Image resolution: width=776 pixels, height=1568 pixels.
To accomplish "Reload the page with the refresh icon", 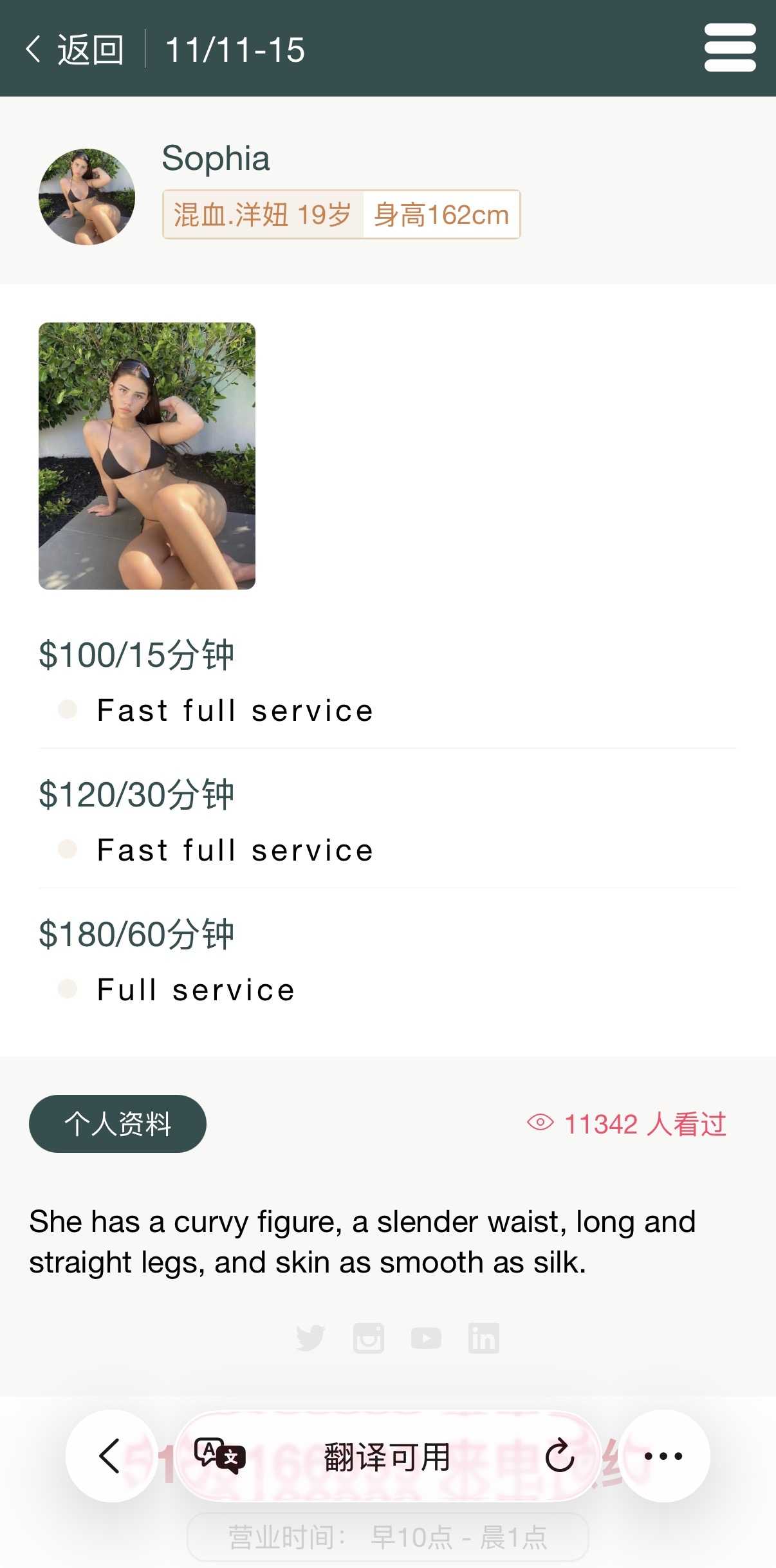I will (559, 1456).
